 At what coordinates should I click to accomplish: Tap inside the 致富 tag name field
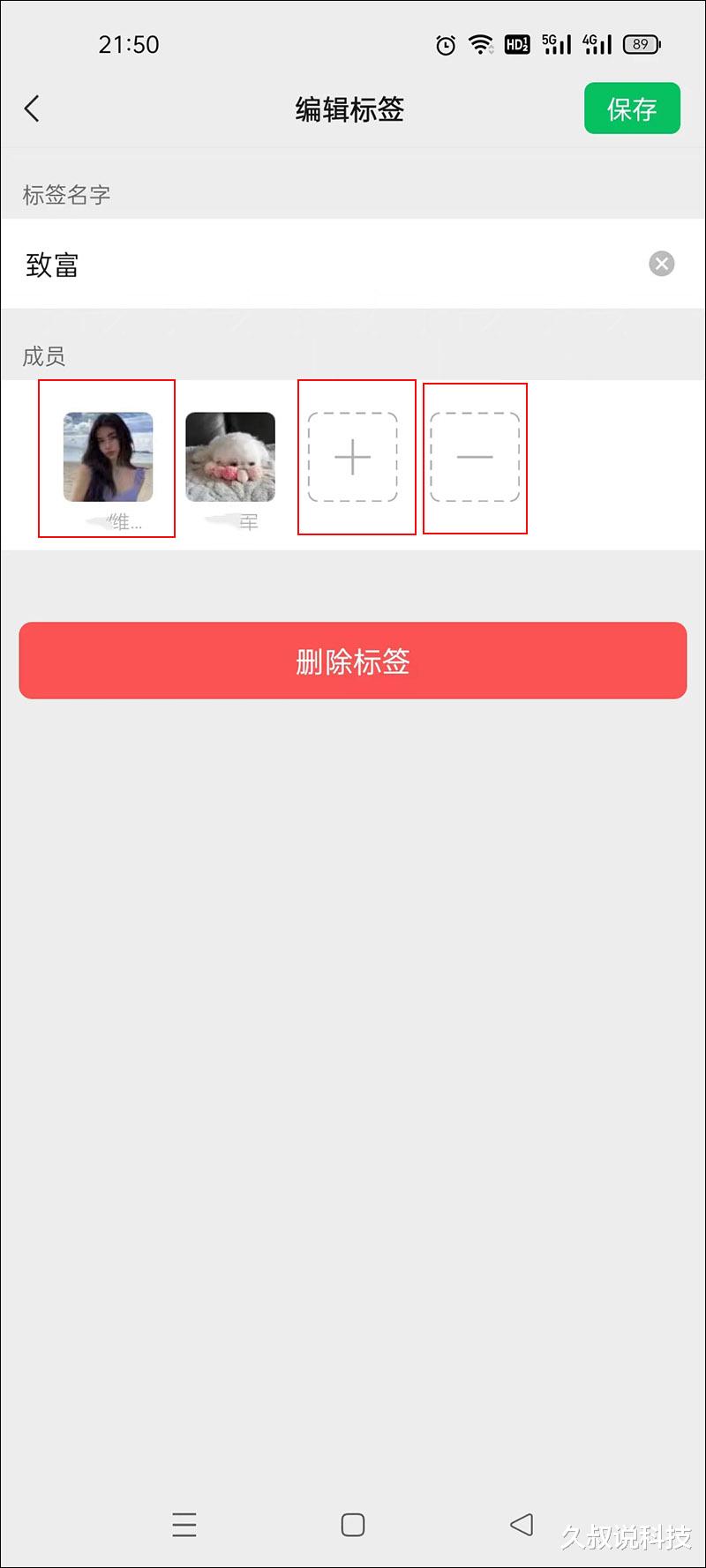265,265
